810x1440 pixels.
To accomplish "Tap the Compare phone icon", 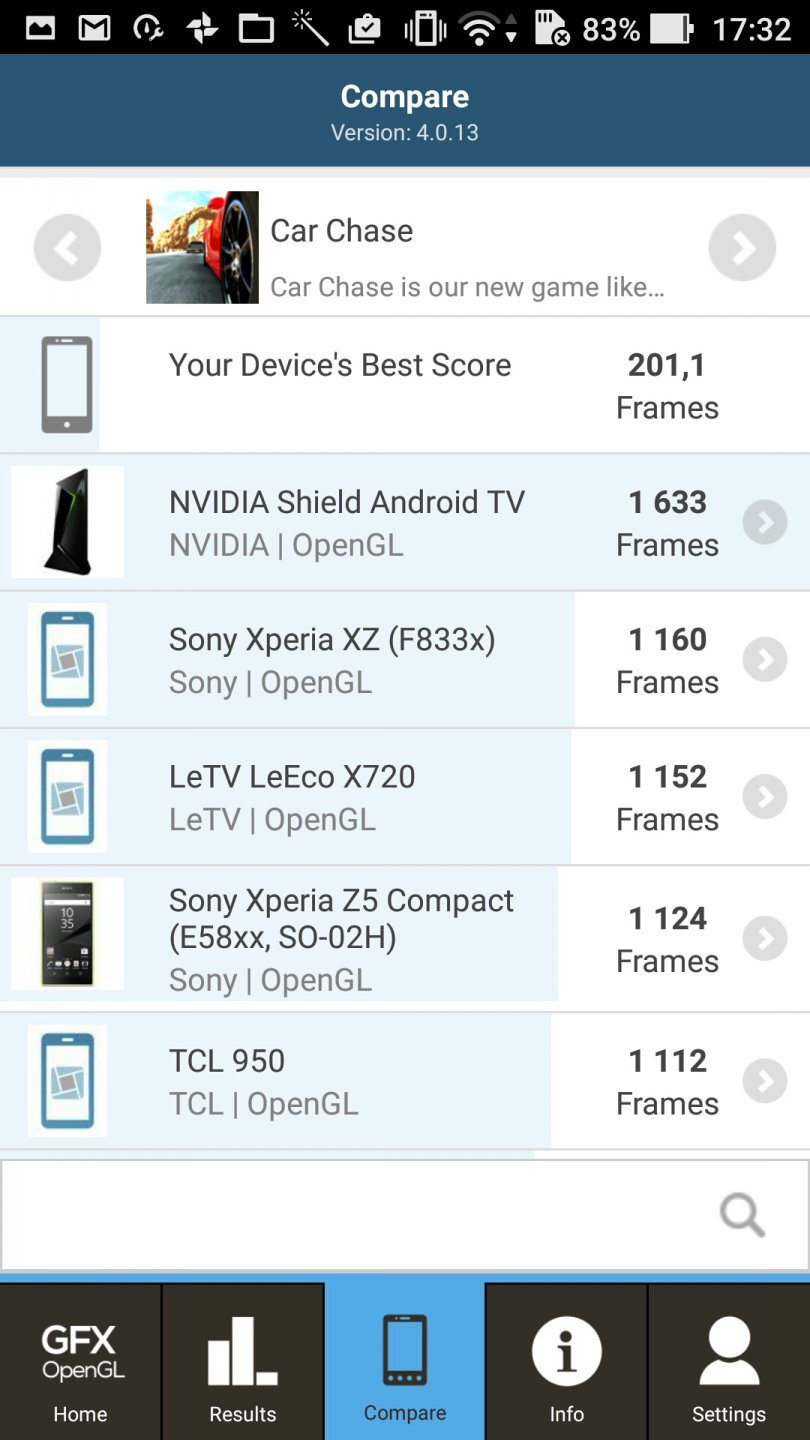I will (x=404, y=1350).
